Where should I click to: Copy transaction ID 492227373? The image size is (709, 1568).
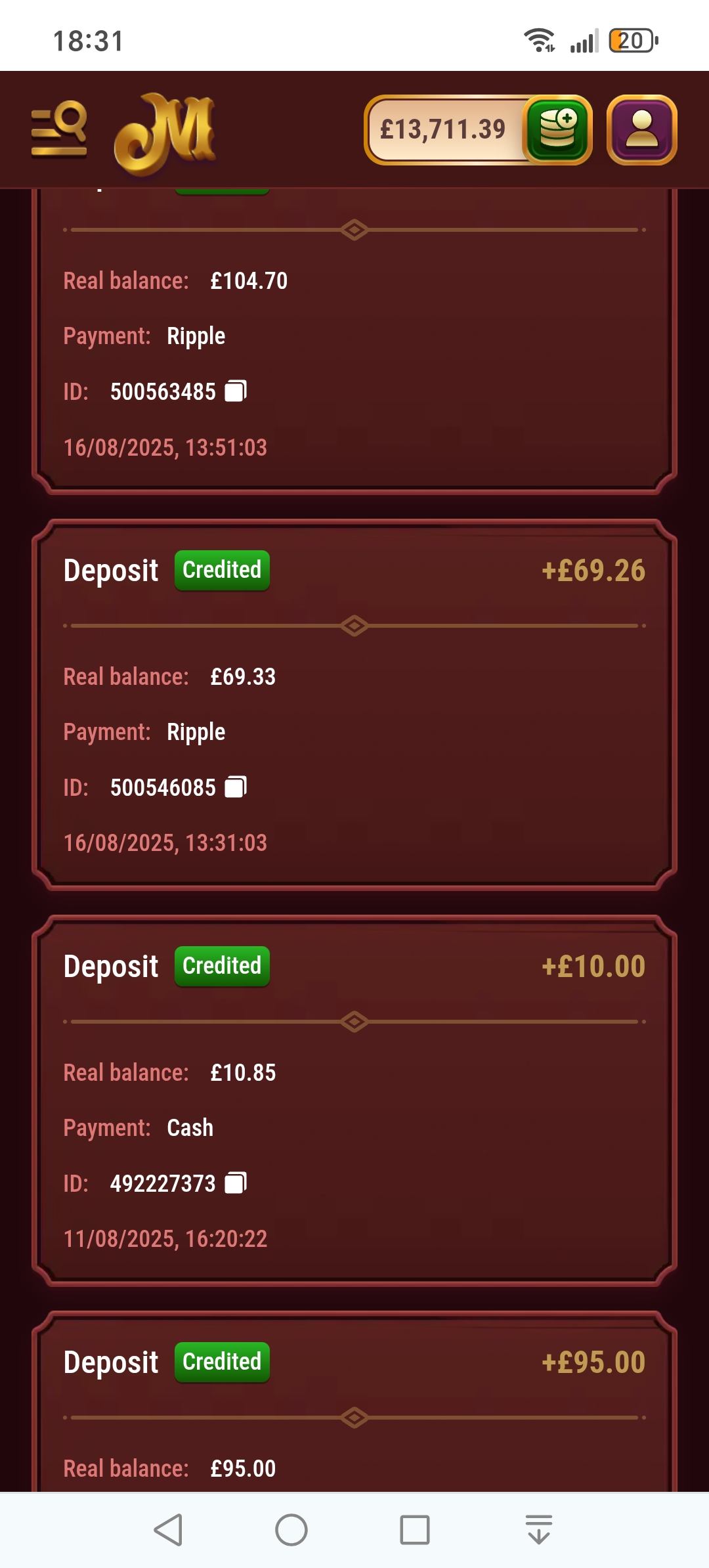click(236, 1183)
